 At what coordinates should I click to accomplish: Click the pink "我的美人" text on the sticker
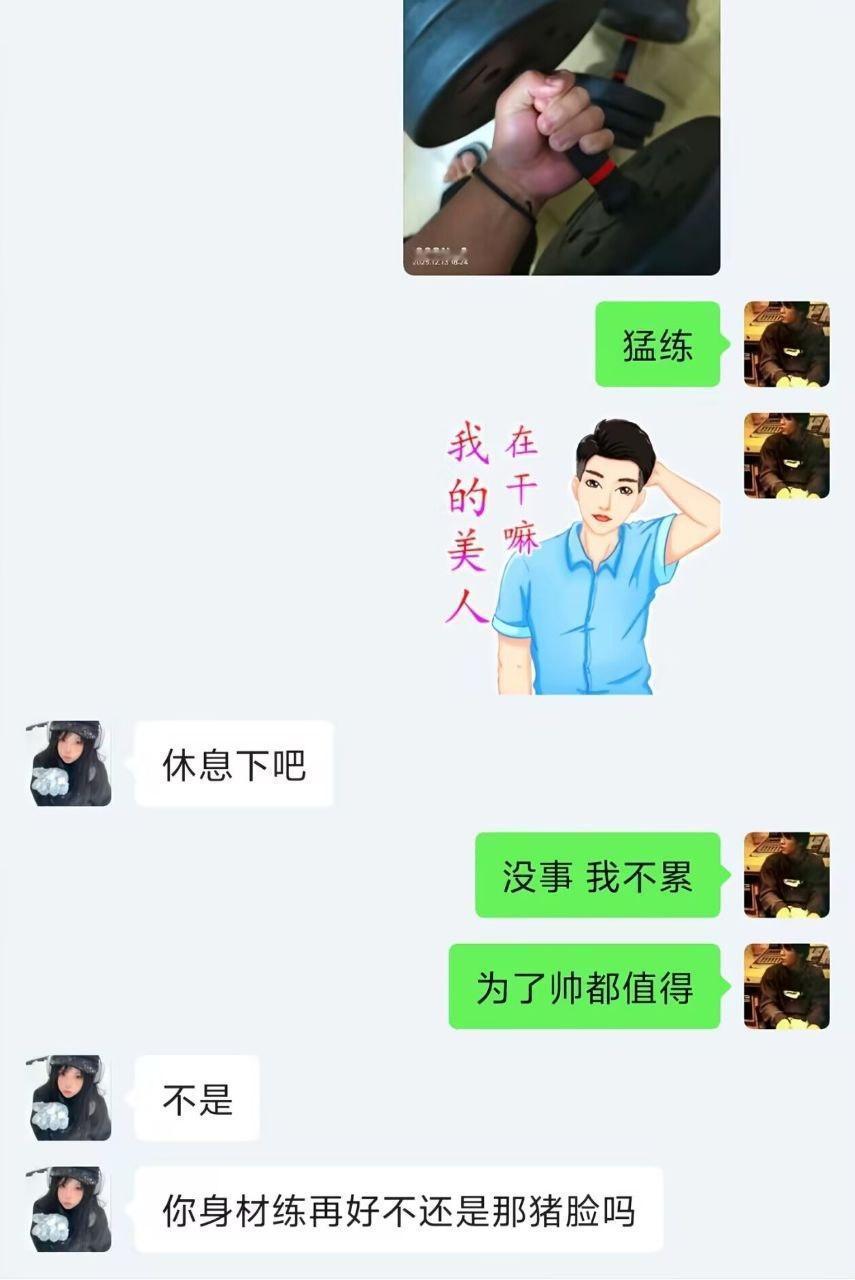coord(466,525)
